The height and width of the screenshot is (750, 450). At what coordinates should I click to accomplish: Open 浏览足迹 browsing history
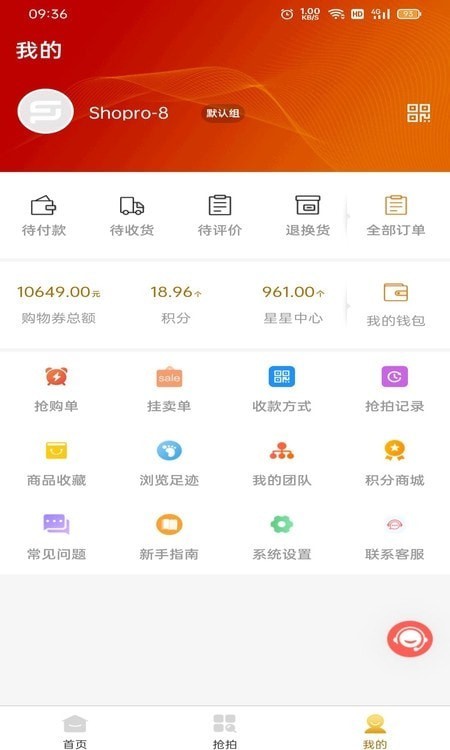169,463
